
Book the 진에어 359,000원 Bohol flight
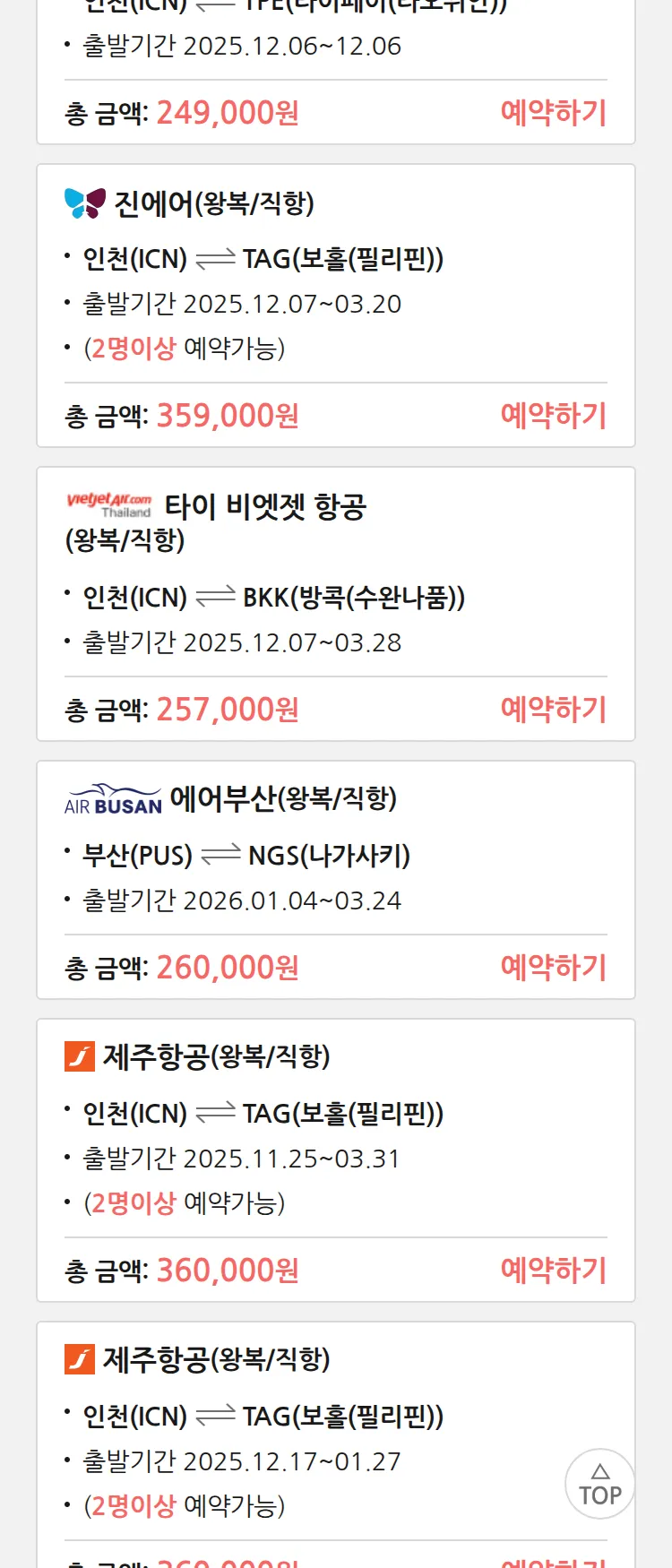tap(553, 416)
